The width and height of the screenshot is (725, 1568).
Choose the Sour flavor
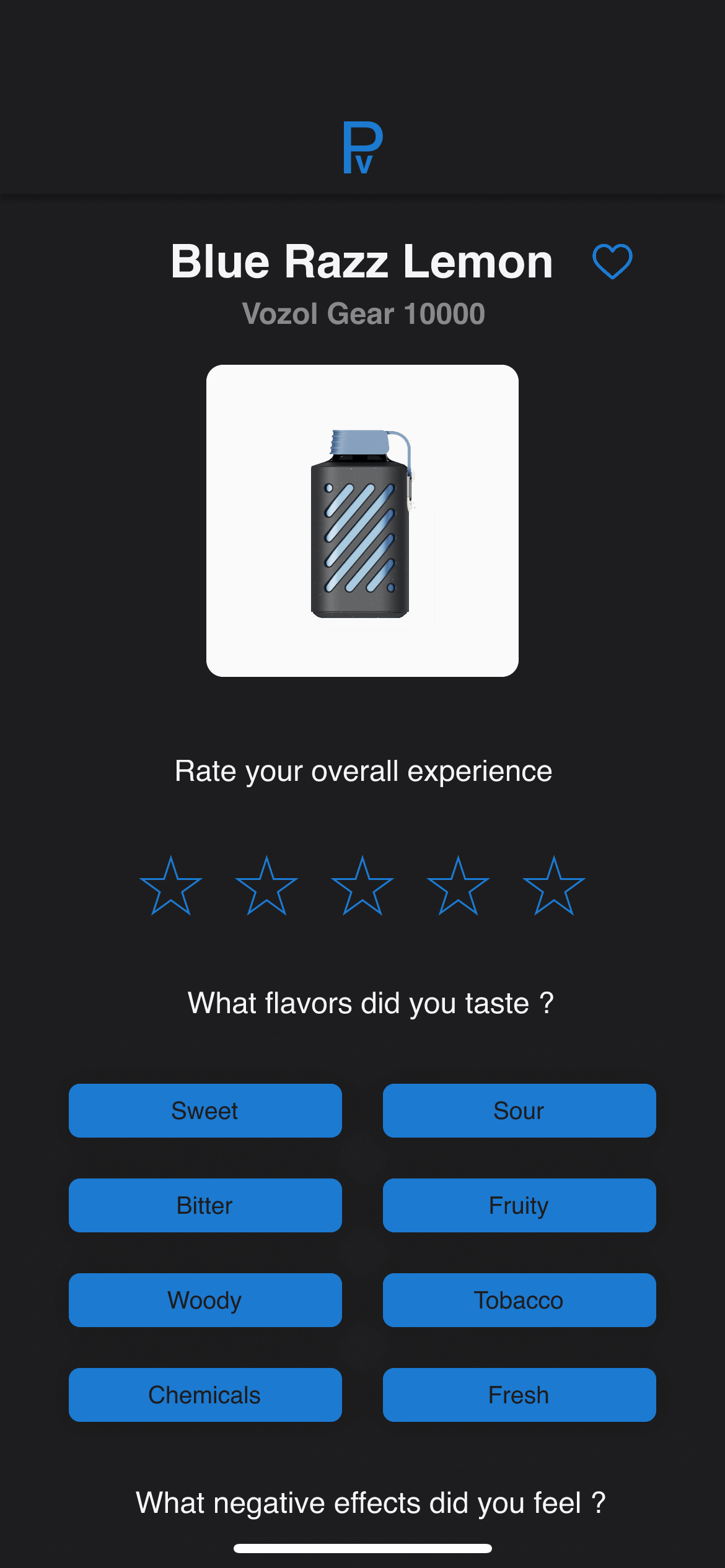click(519, 1110)
